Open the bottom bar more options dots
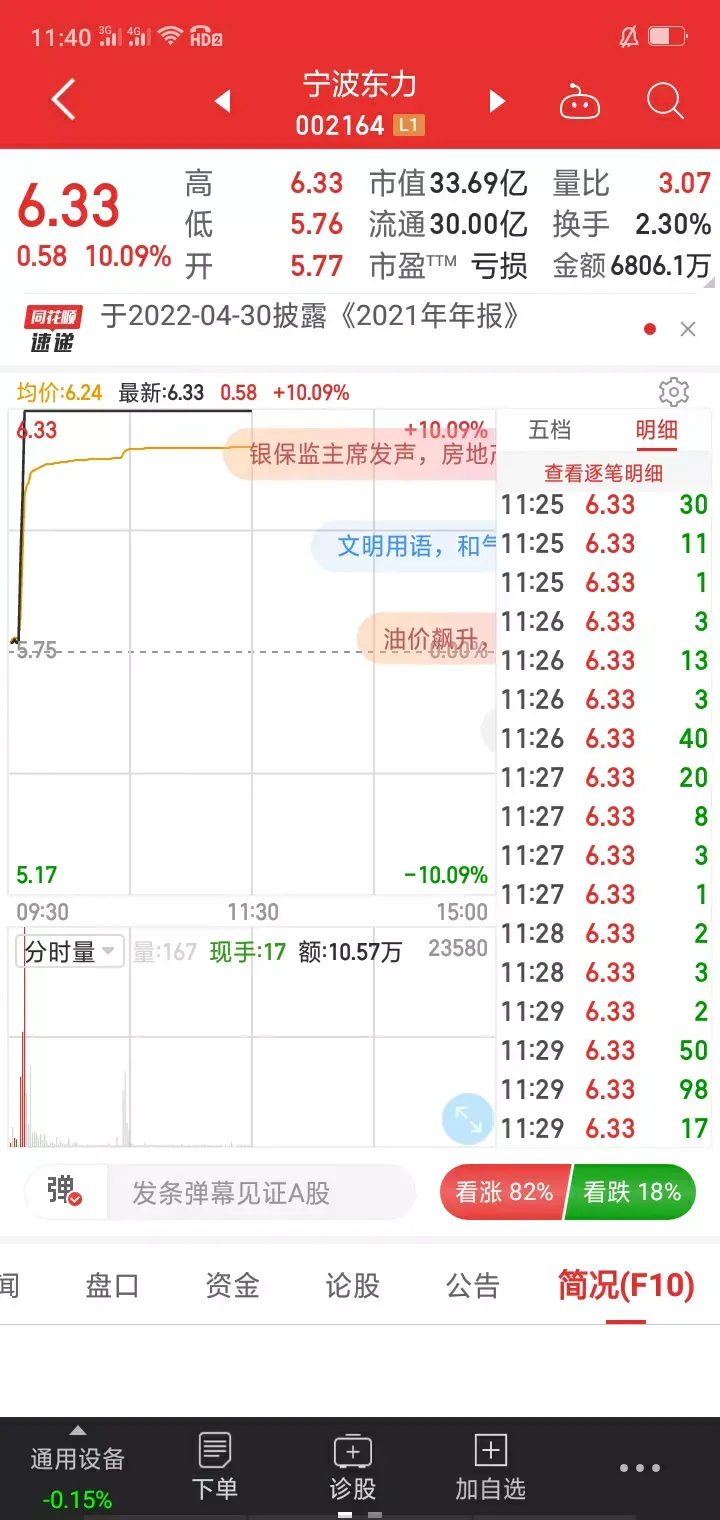This screenshot has width=720, height=1520. click(640, 1468)
